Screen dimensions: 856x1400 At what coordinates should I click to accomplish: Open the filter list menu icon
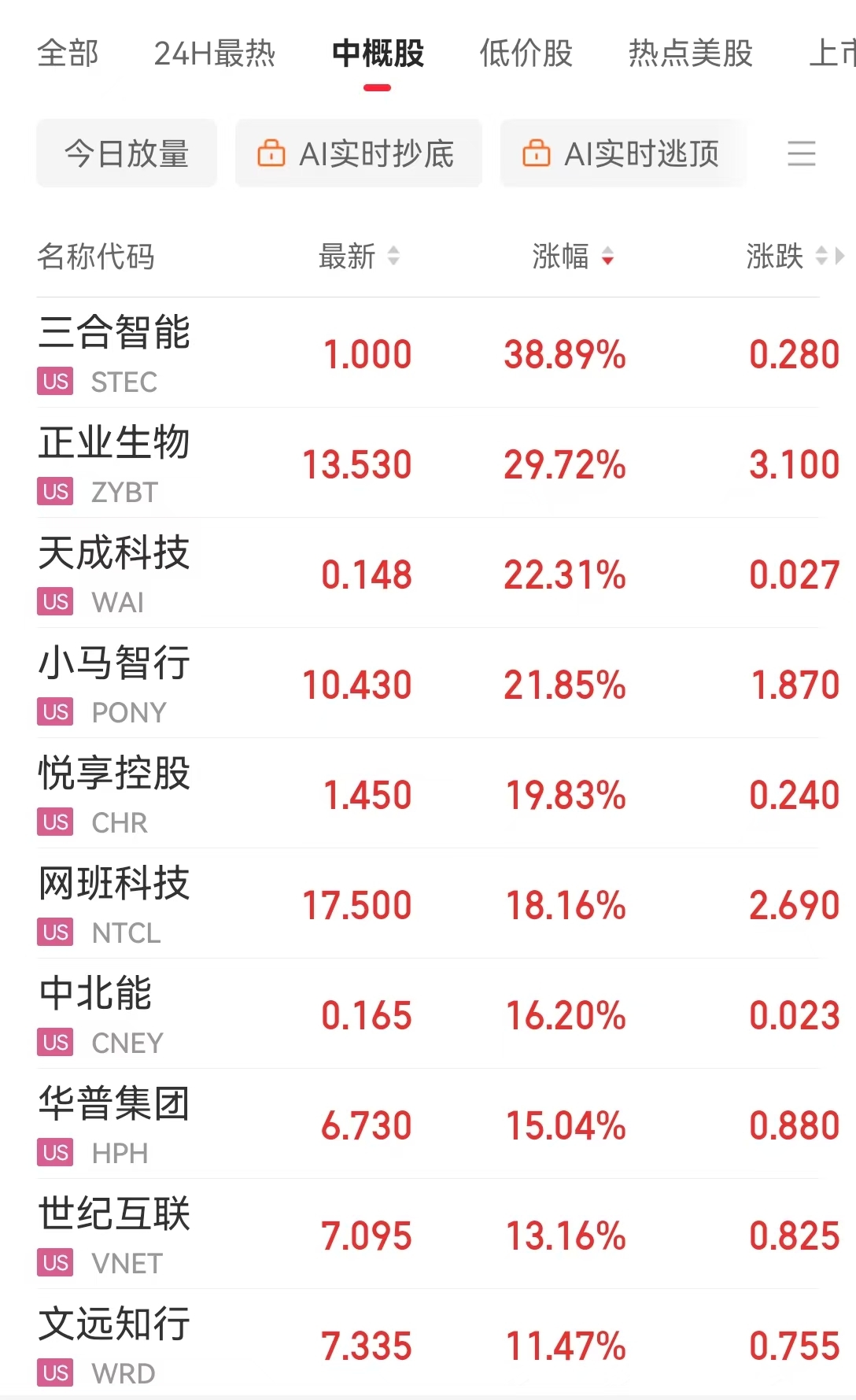click(801, 153)
